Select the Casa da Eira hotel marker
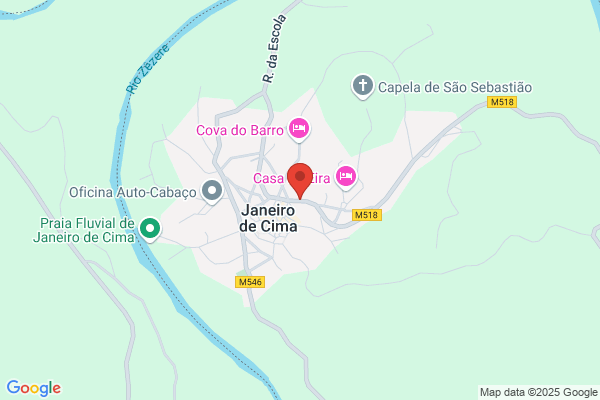This screenshot has width=600, height=400. point(346,178)
